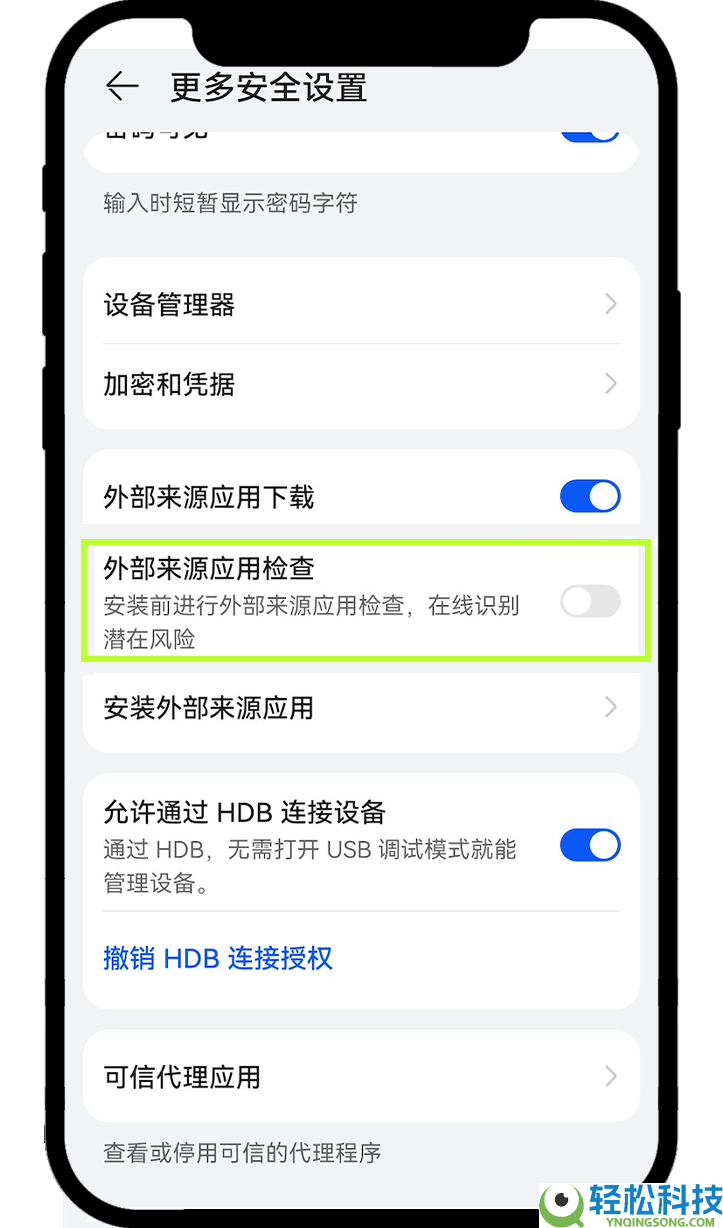The height and width of the screenshot is (1228, 723).
Task: Turn off 外部来源应用下载 switch
Action: (x=589, y=496)
